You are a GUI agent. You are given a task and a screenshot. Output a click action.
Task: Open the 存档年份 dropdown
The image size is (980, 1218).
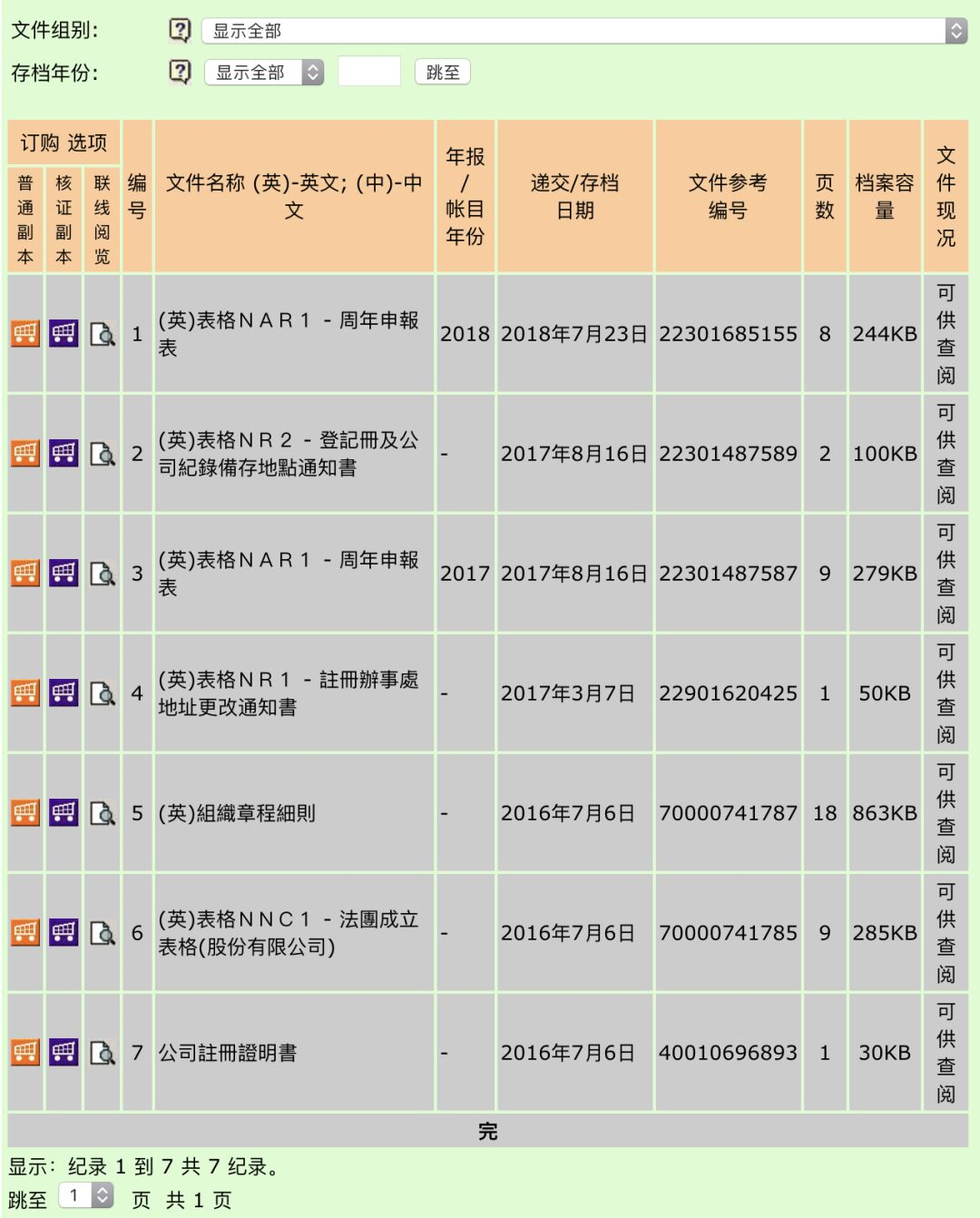263,73
